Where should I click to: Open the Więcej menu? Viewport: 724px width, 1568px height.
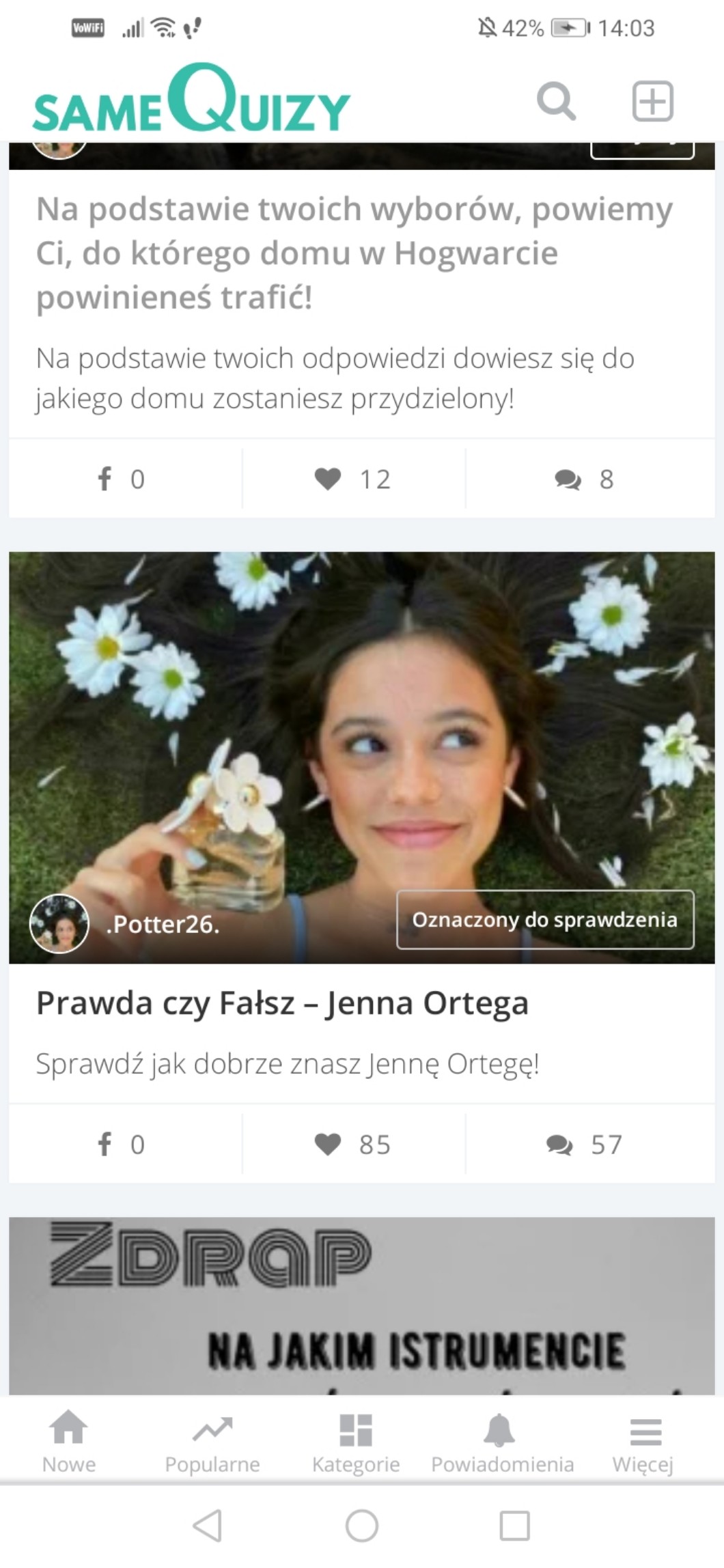[x=643, y=1442]
